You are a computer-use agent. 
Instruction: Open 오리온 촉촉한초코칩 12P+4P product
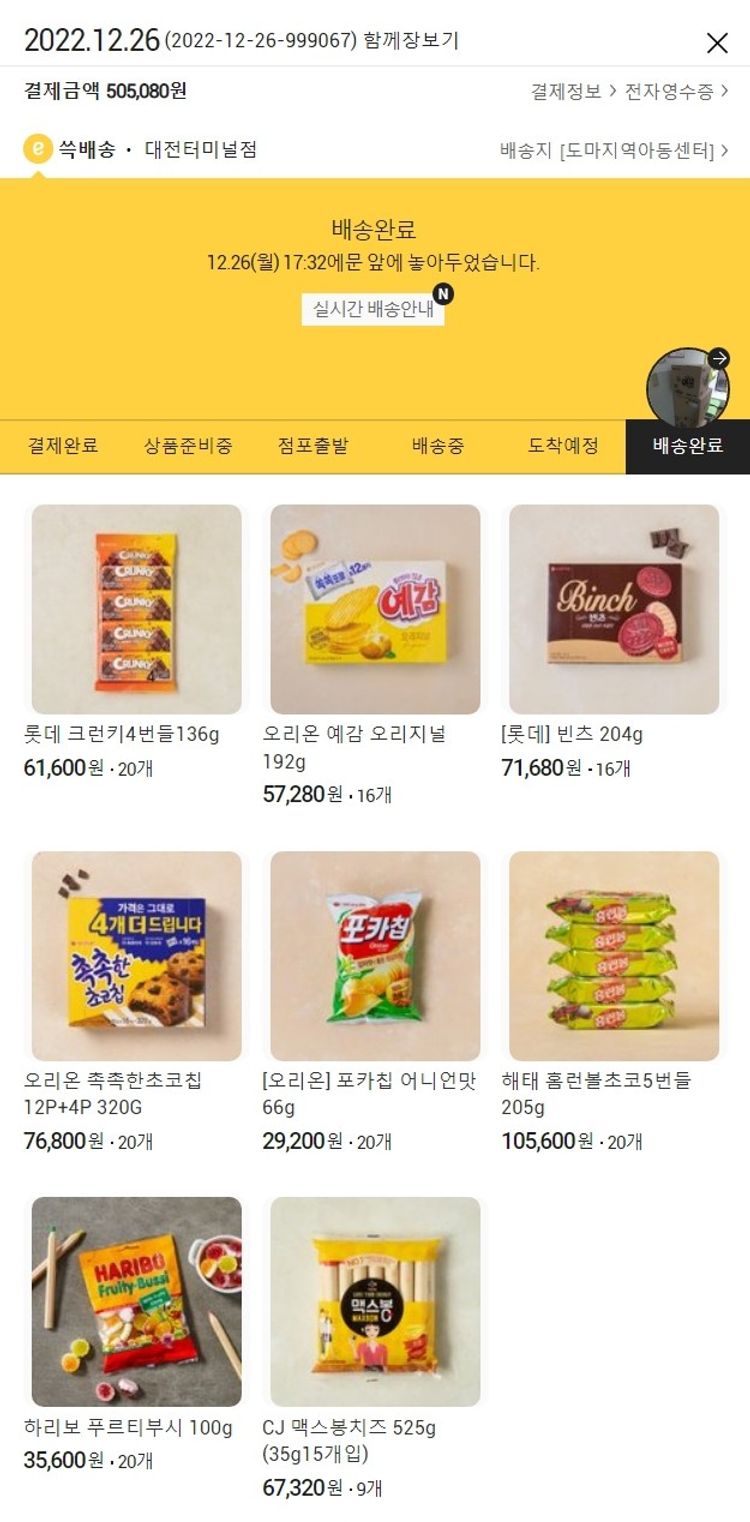pyautogui.click(x=136, y=956)
